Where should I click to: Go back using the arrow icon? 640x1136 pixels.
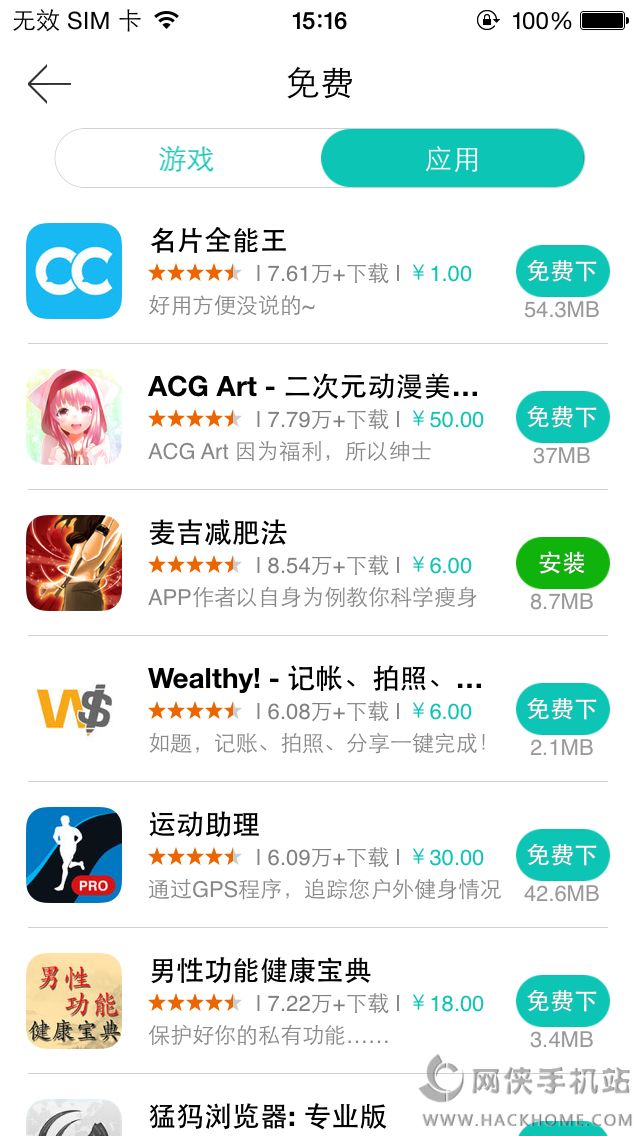49,84
